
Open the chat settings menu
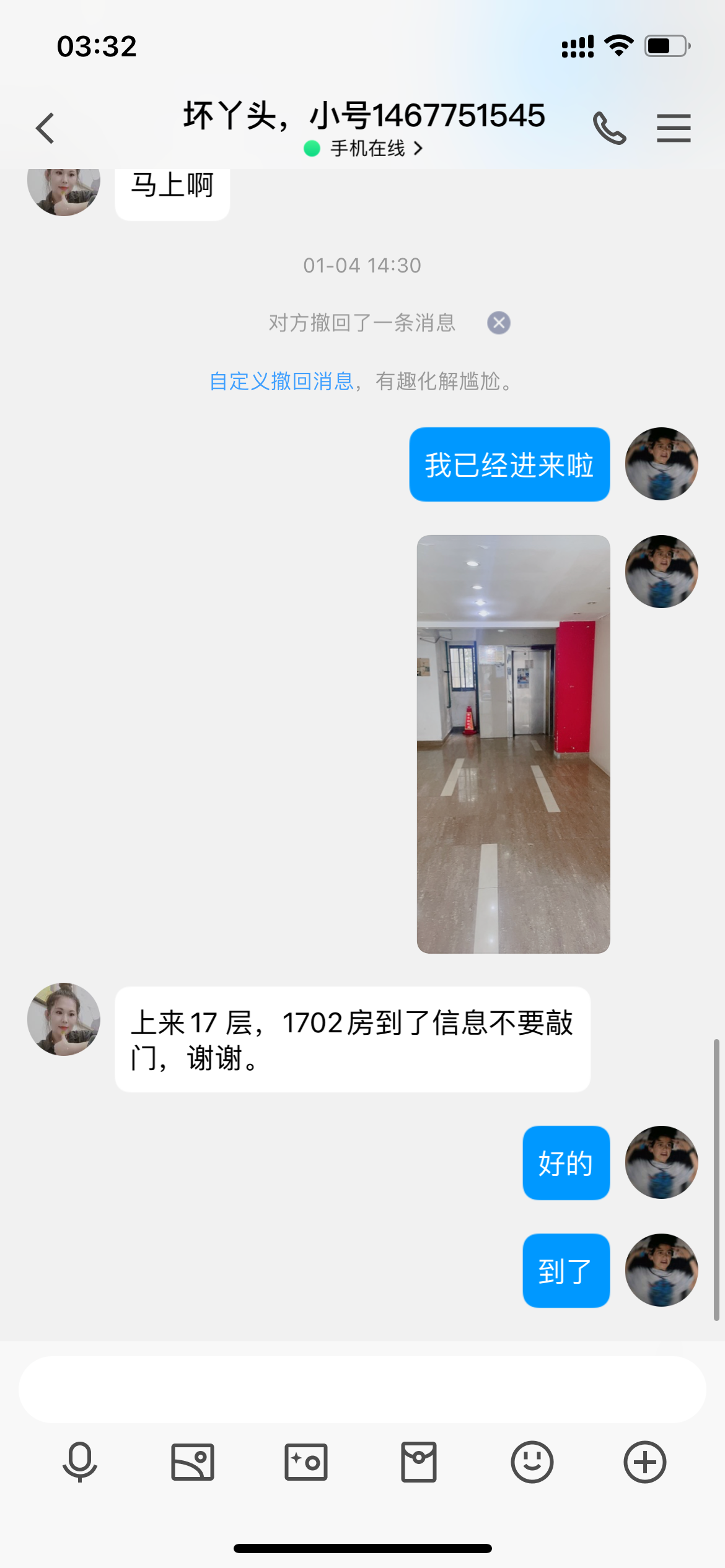[674, 128]
